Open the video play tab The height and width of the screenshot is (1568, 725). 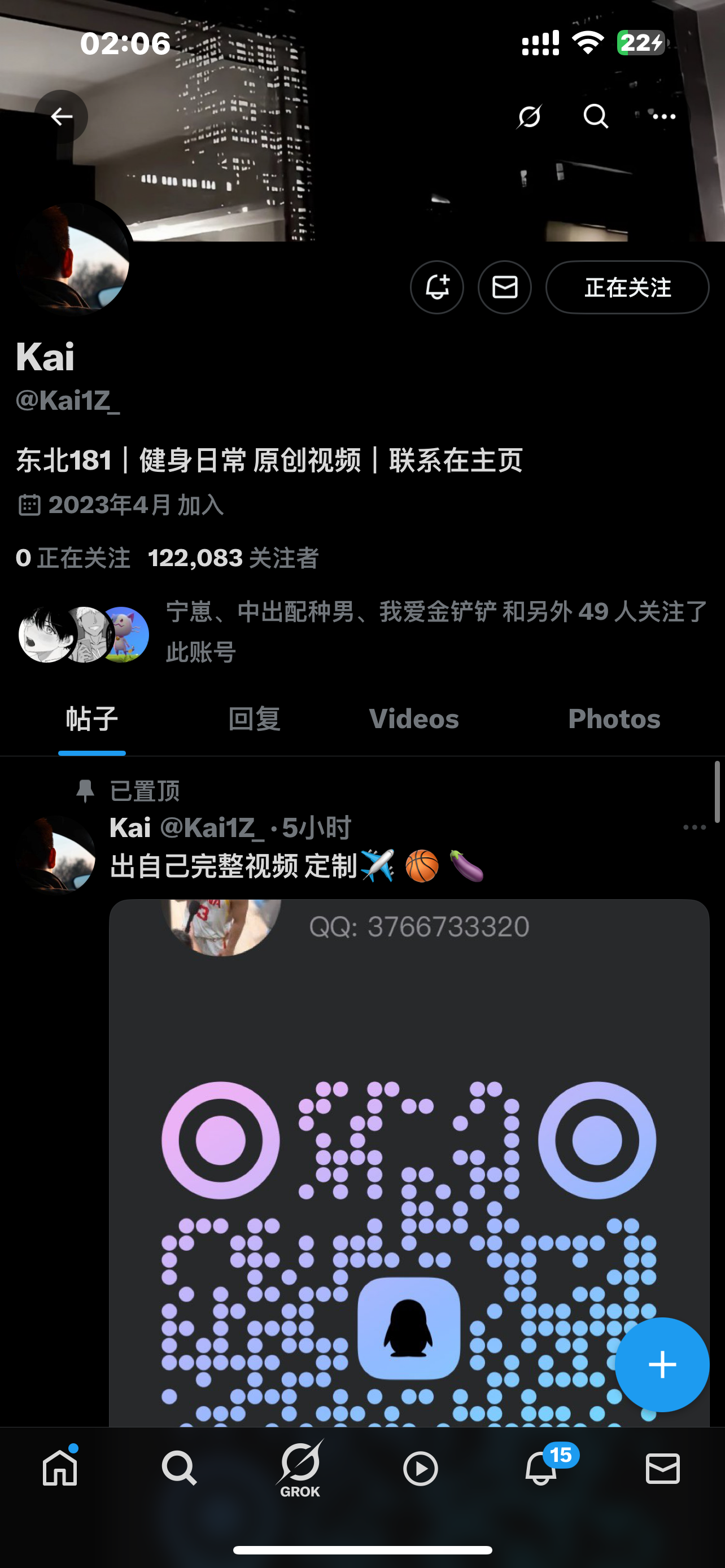point(421,1468)
